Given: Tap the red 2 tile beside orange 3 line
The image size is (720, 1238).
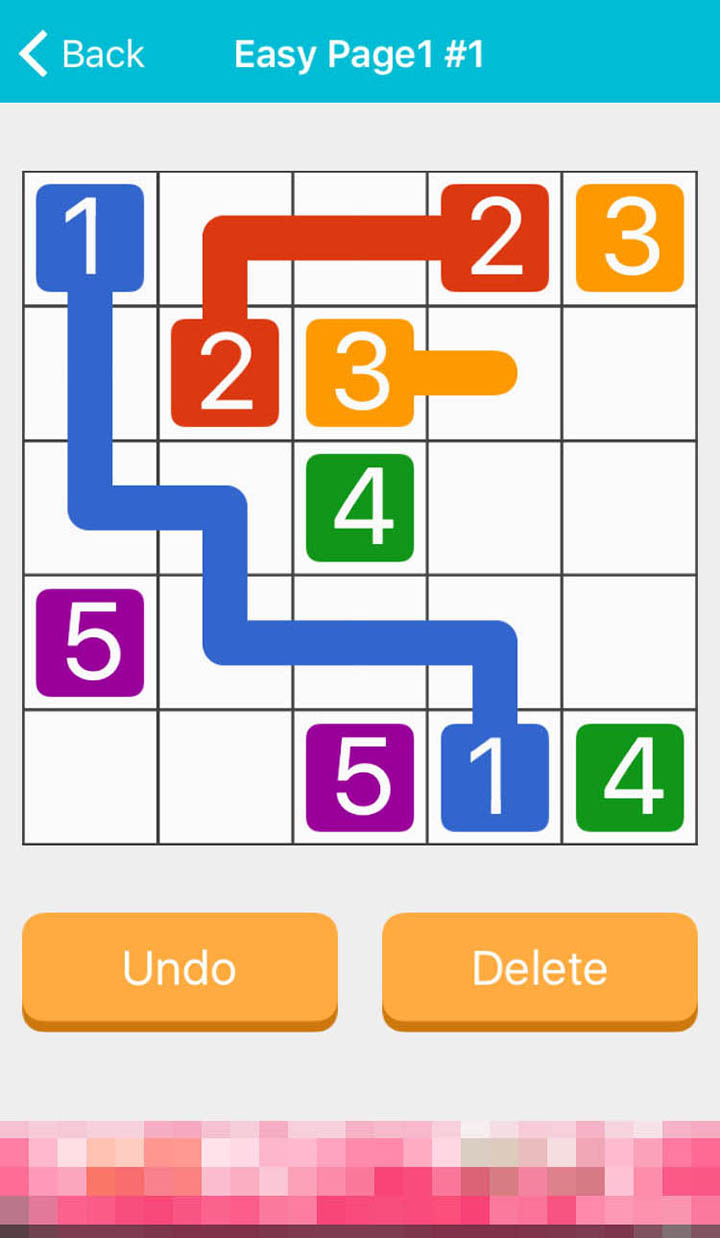Looking at the screenshot, I should tap(225, 373).
